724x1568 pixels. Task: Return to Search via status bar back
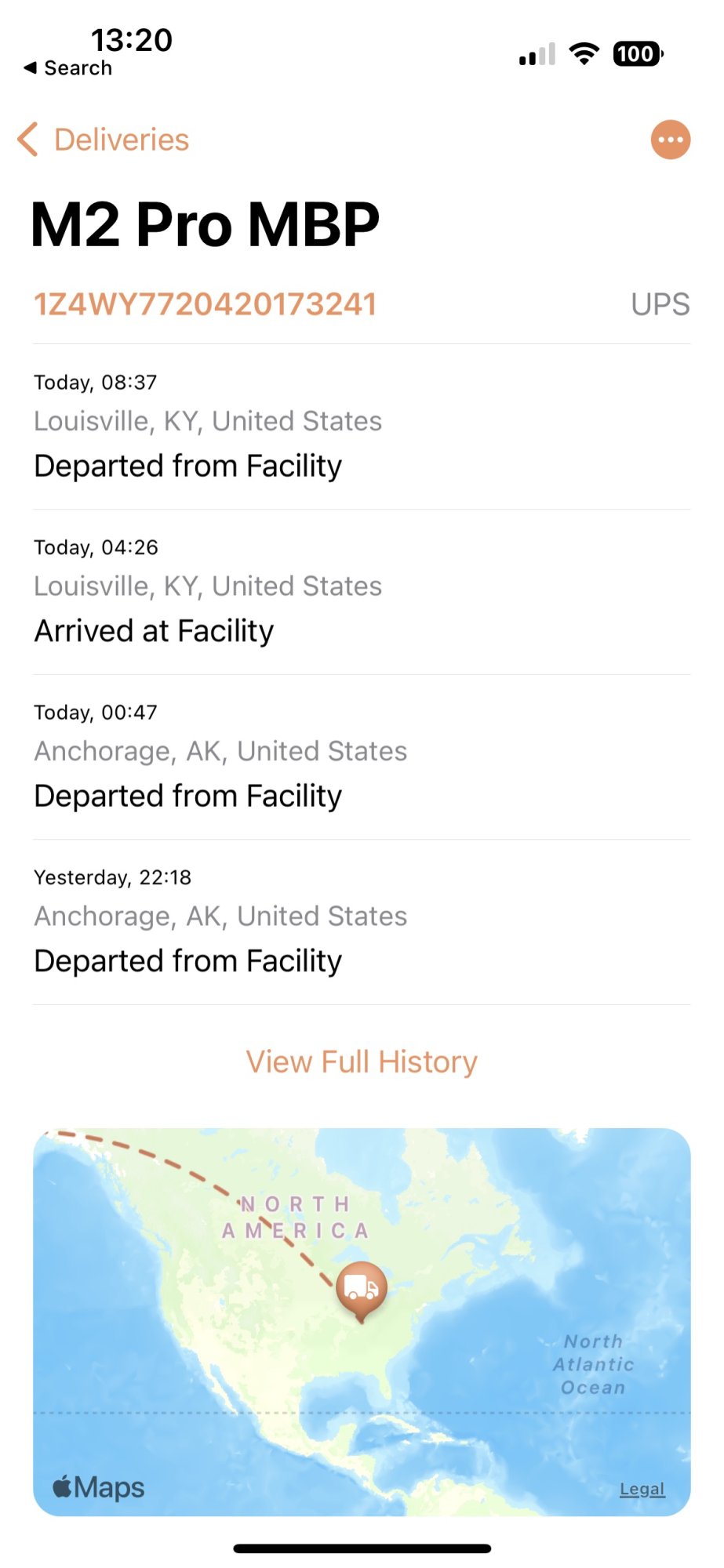point(68,68)
